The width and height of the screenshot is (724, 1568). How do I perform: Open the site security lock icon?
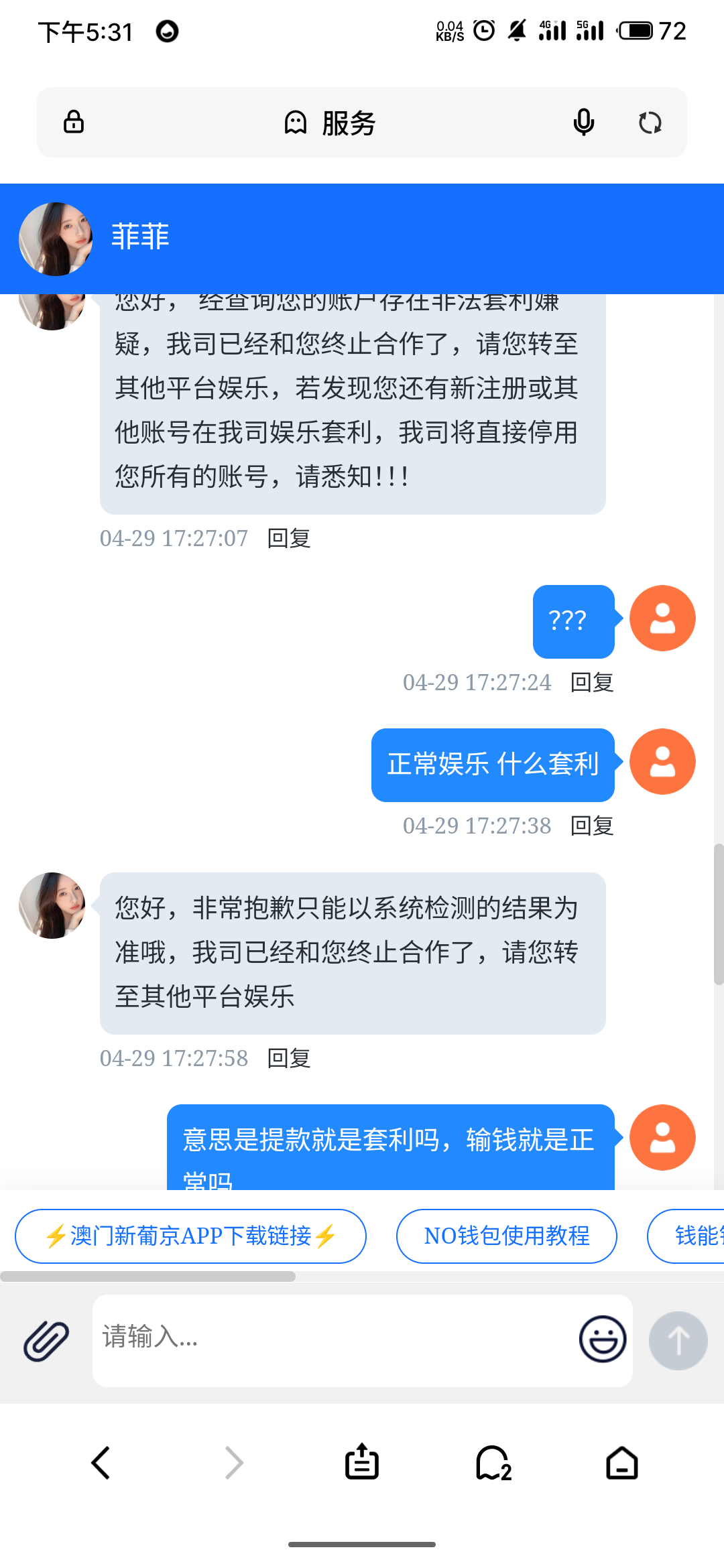point(74,123)
